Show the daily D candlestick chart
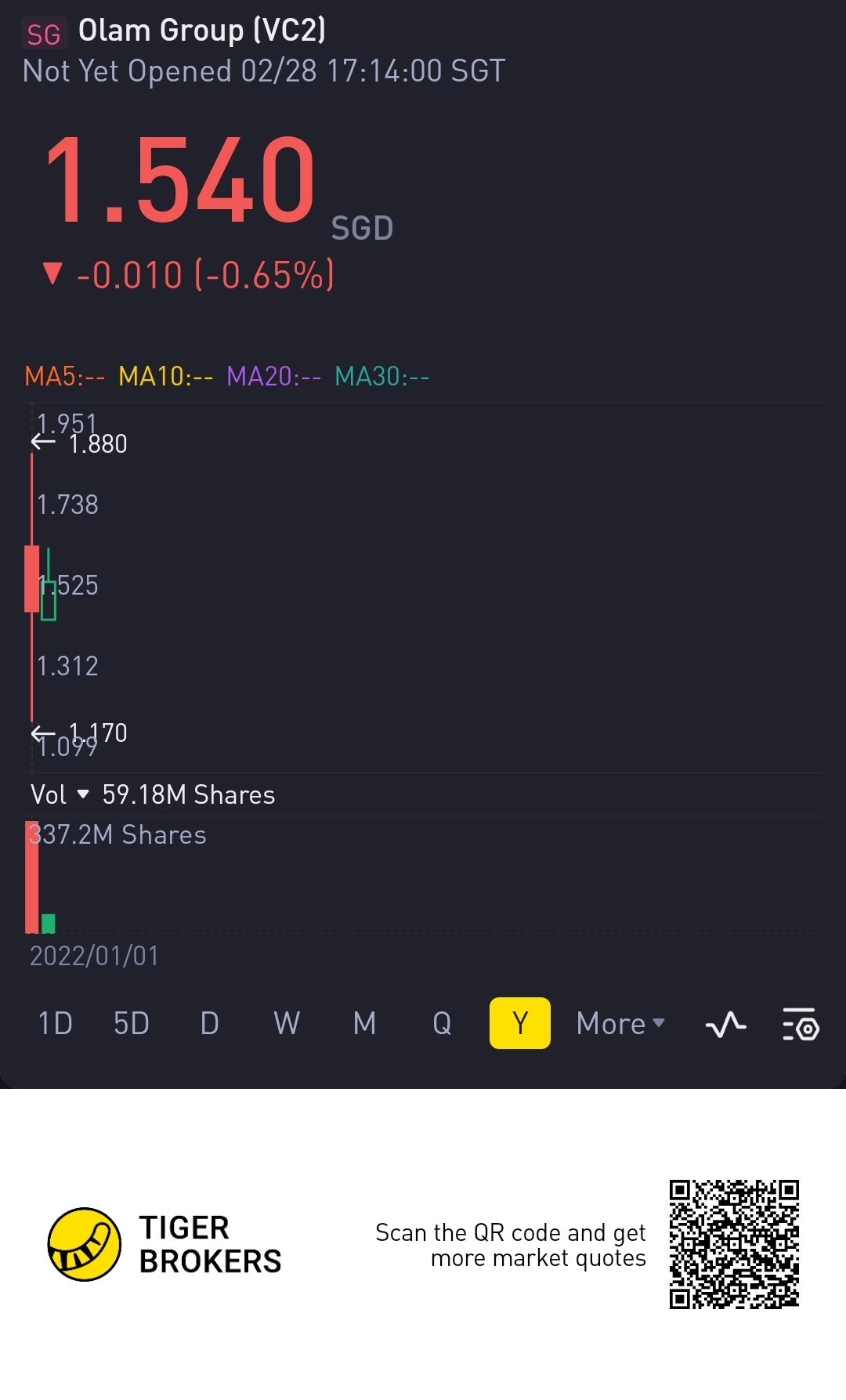This screenshot has height=1400, width=846. (x=209, y=1023)
